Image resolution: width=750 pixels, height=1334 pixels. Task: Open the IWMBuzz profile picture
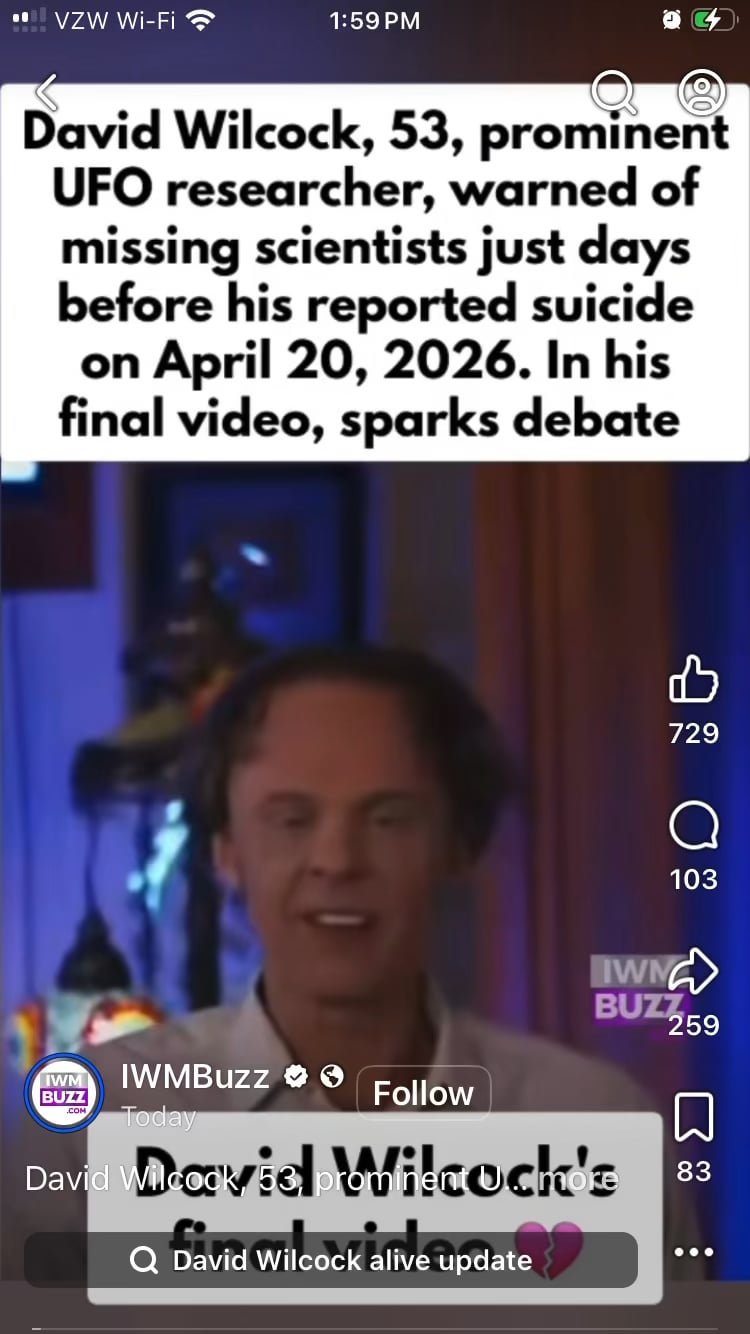(64, 1093)
